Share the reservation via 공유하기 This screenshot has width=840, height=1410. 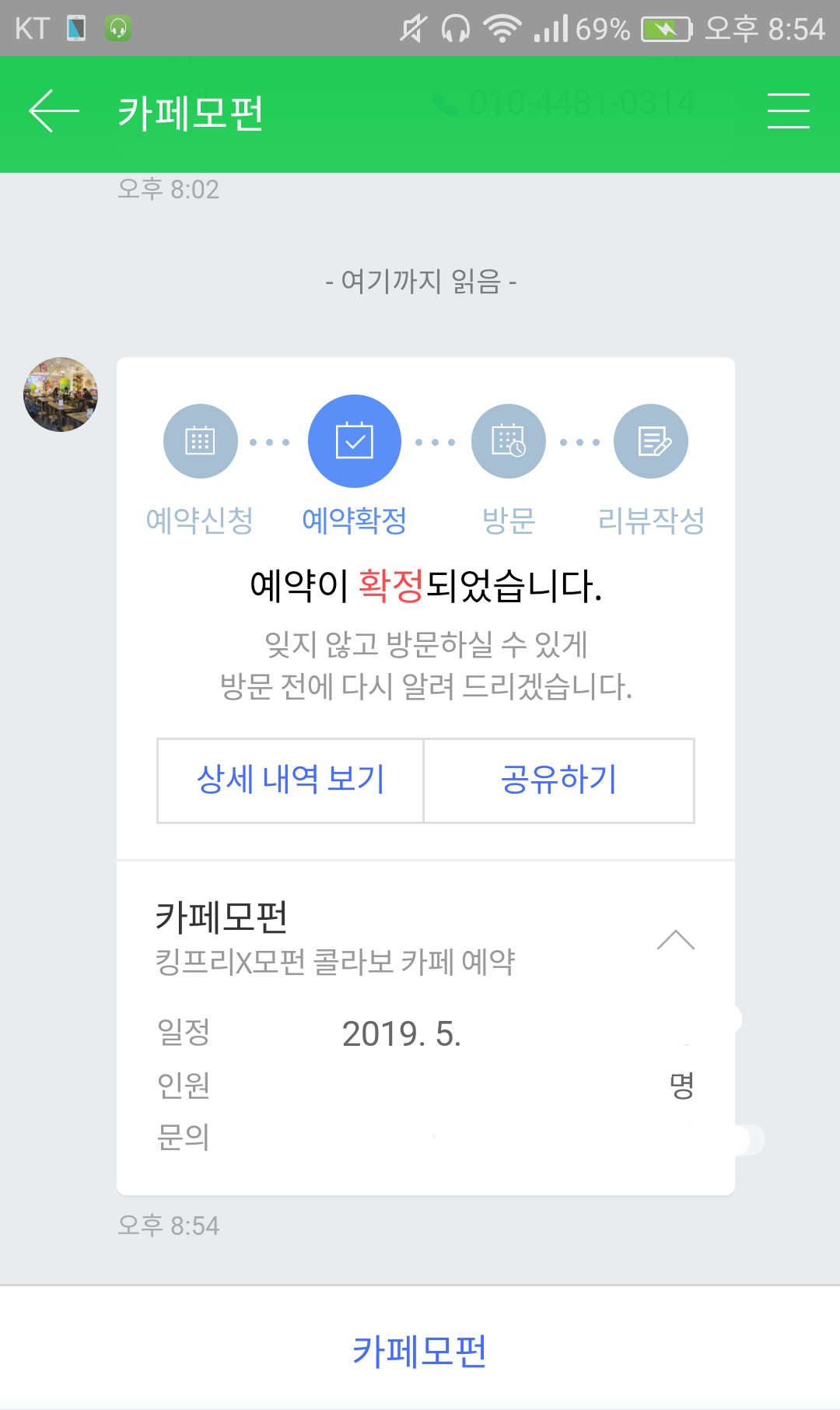(558, 780)
